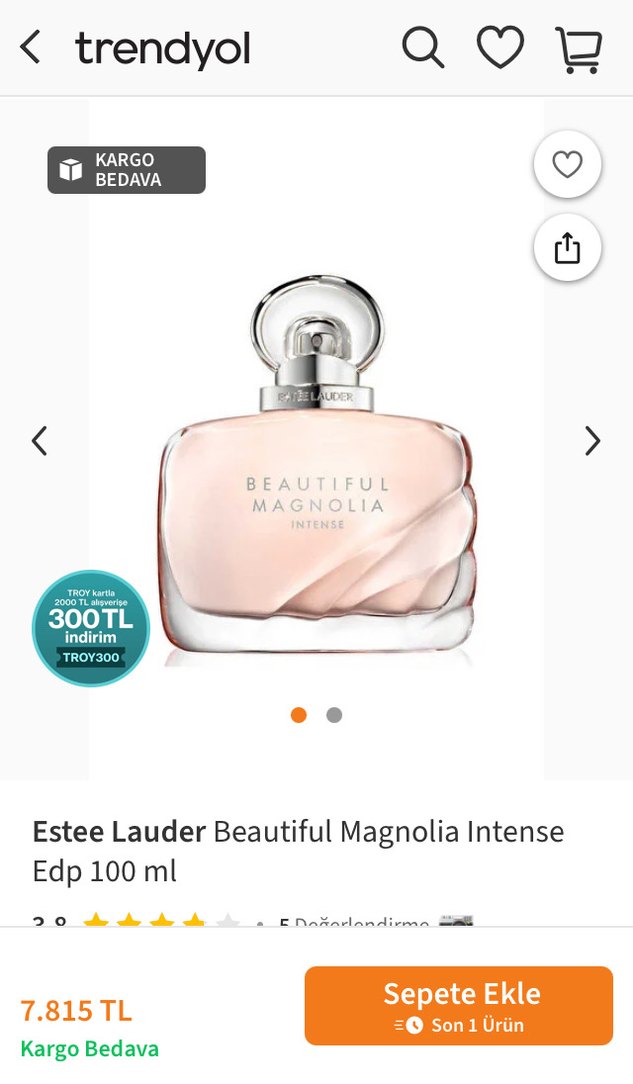Open the Estee Lauder brand link

point(119,831)
